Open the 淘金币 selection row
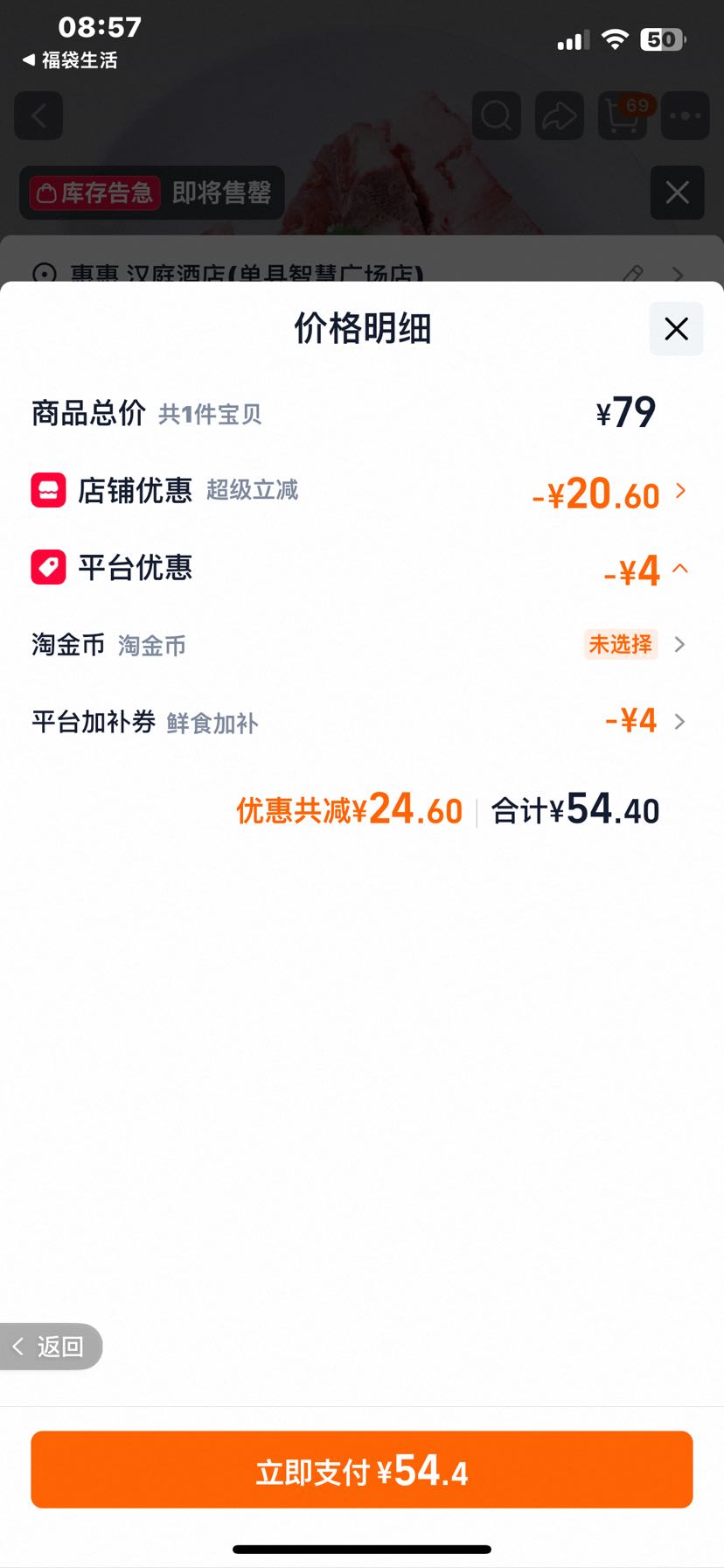This screenshot has height=1568, width=724. [360, 645]
